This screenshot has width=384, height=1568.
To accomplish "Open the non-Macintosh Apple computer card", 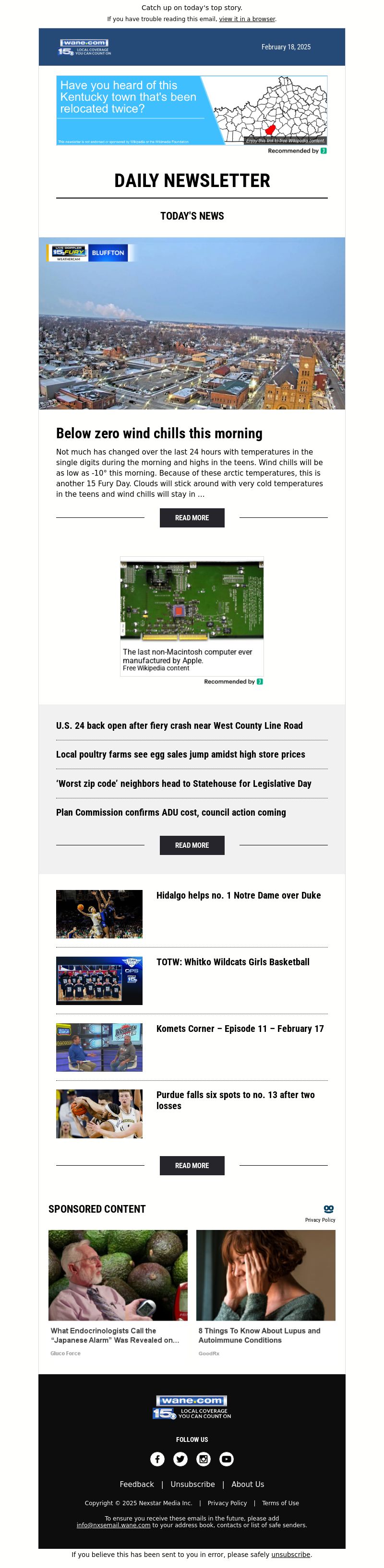I will pos(192,615).
